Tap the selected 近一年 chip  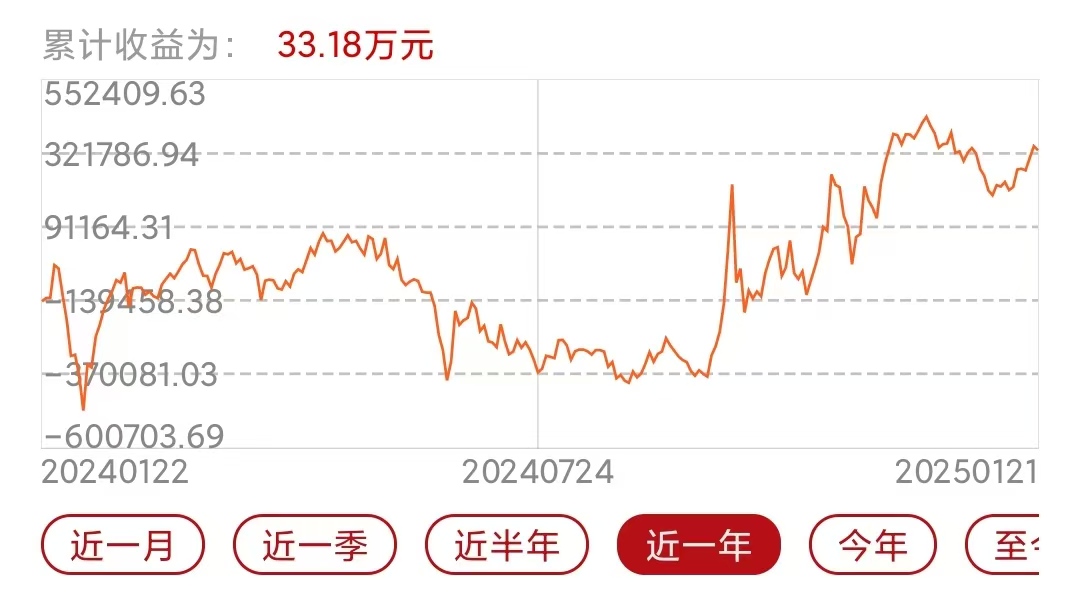coord(698,545)
